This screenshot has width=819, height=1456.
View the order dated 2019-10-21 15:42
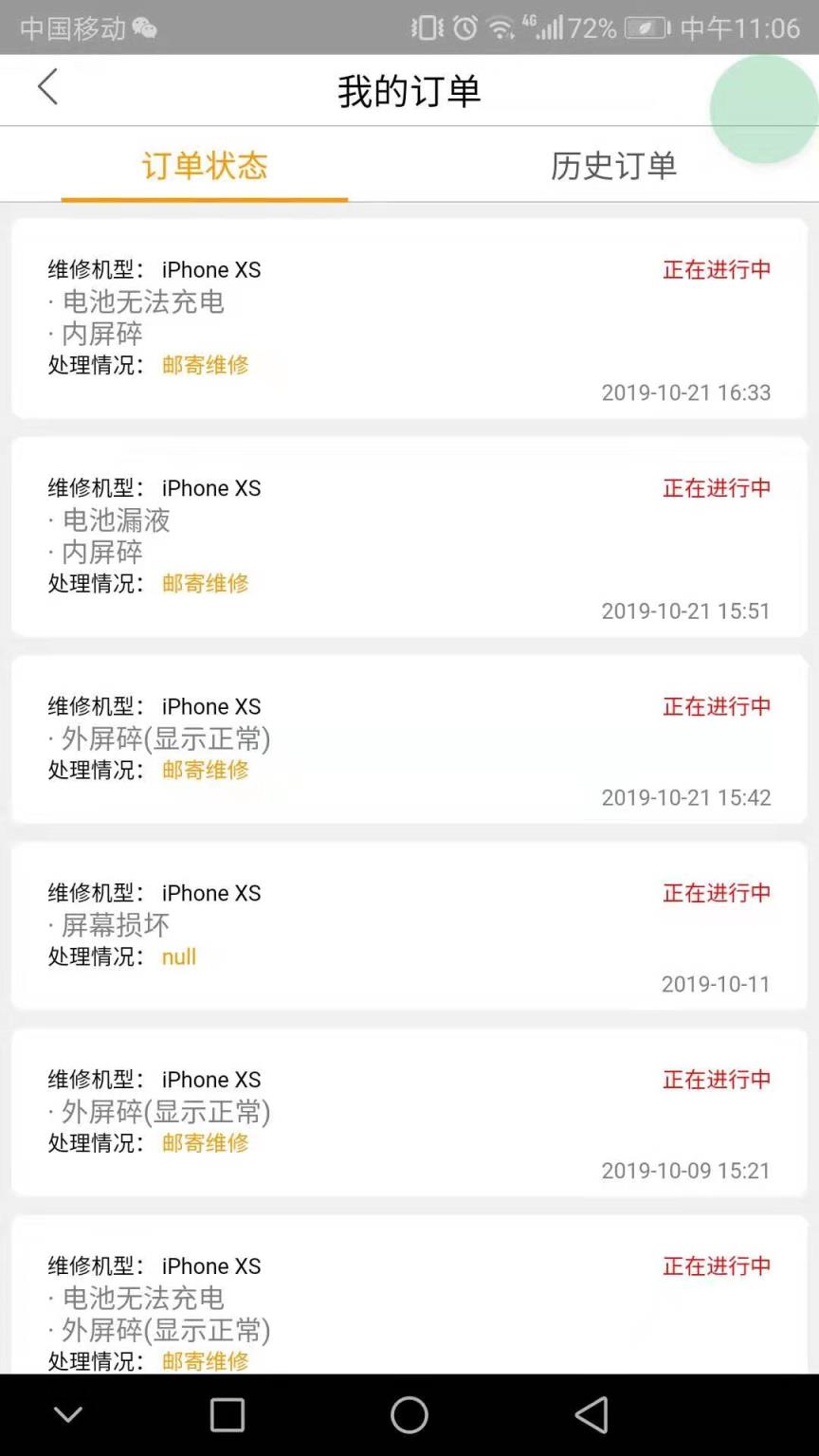[x=409, y=739]
